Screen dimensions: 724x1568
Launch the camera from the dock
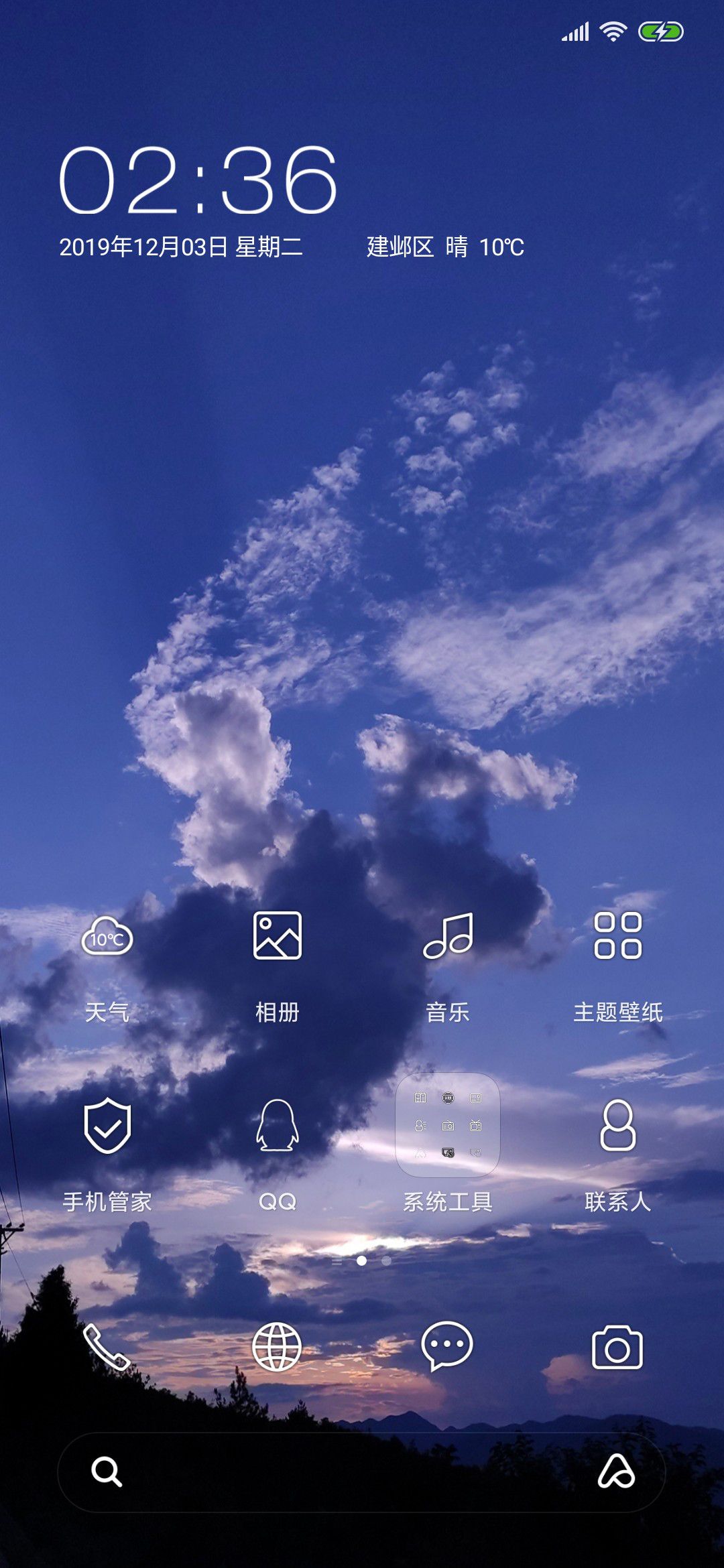click(x=617, y=1348)
